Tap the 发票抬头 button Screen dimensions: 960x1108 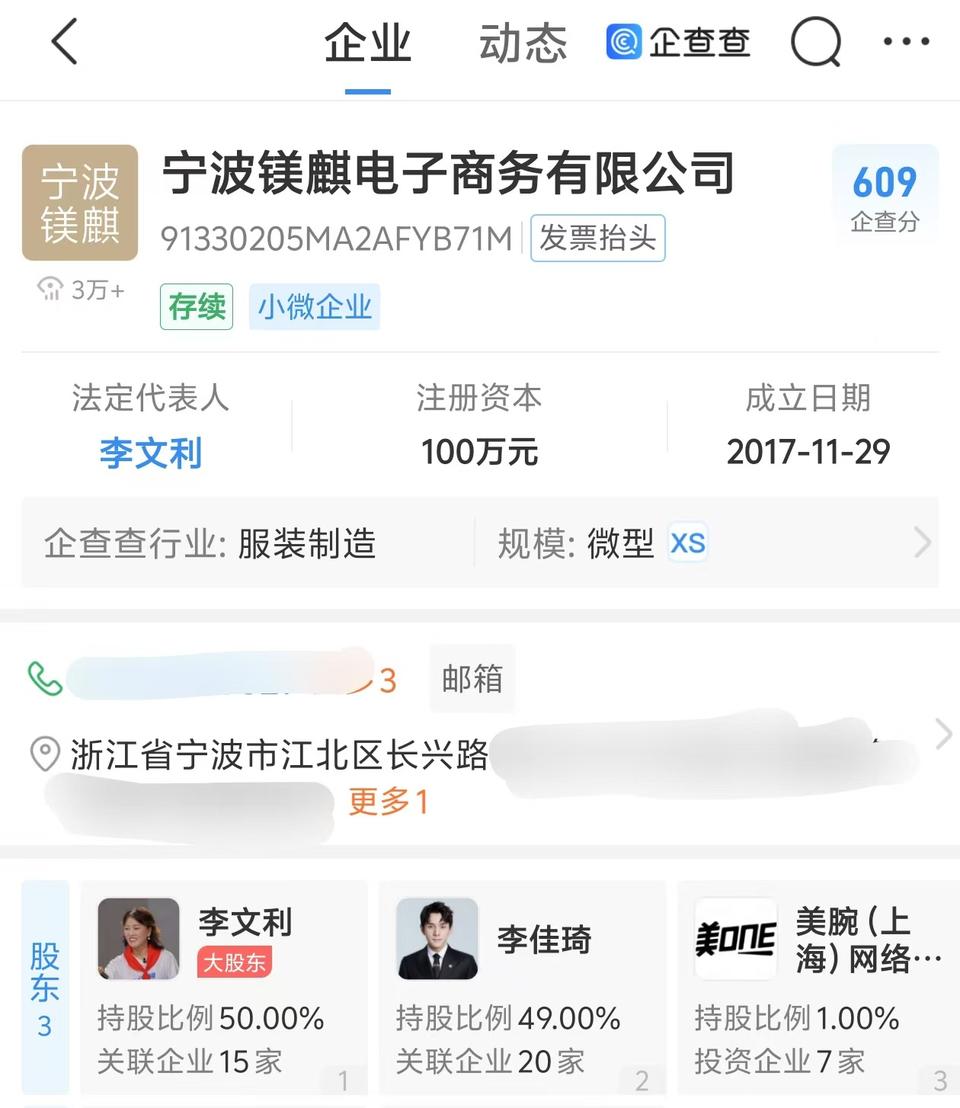click(597, 239)
